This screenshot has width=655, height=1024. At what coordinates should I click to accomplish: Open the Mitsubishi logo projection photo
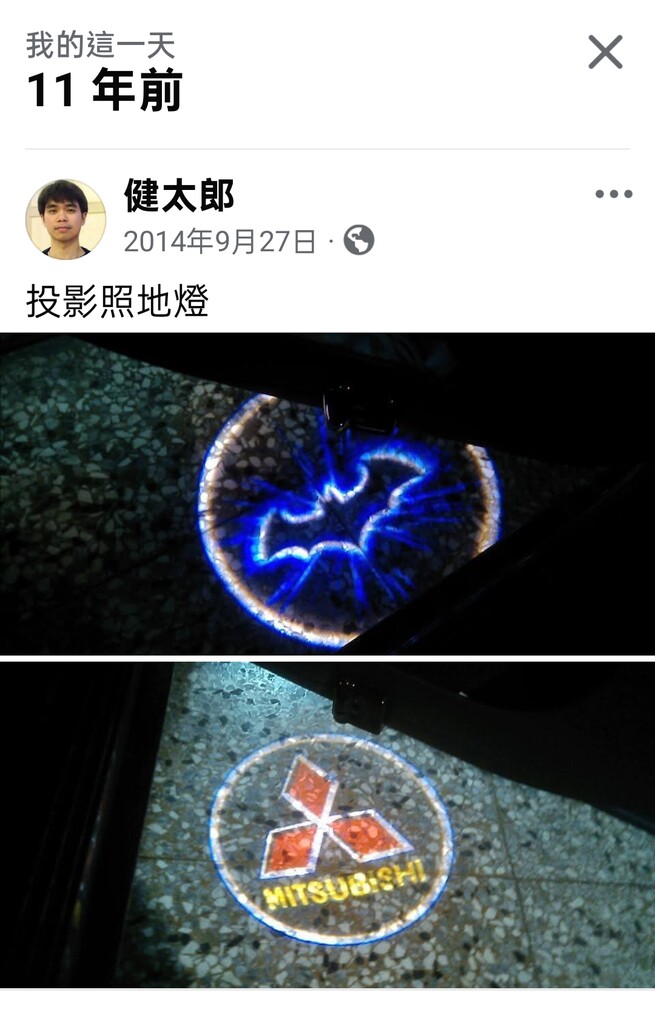(x=327, y=823)
